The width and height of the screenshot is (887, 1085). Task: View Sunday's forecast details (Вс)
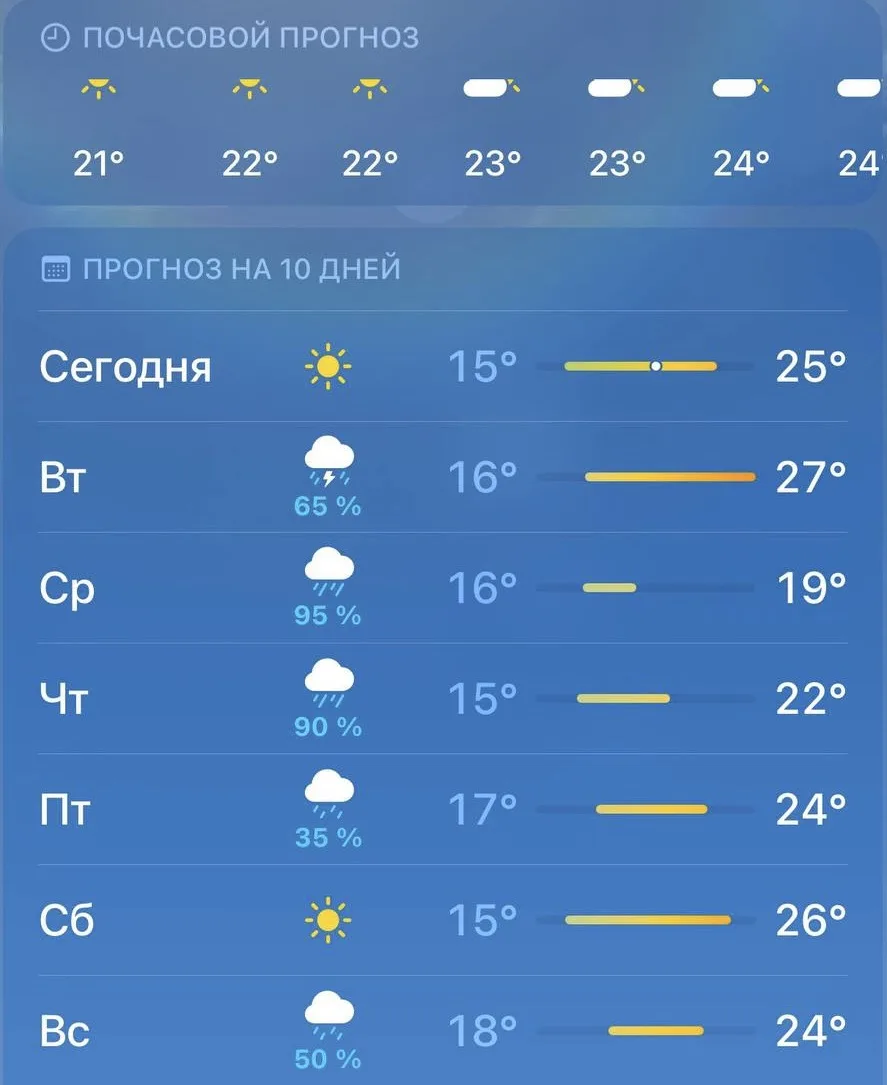click(x=443, y=1030)
